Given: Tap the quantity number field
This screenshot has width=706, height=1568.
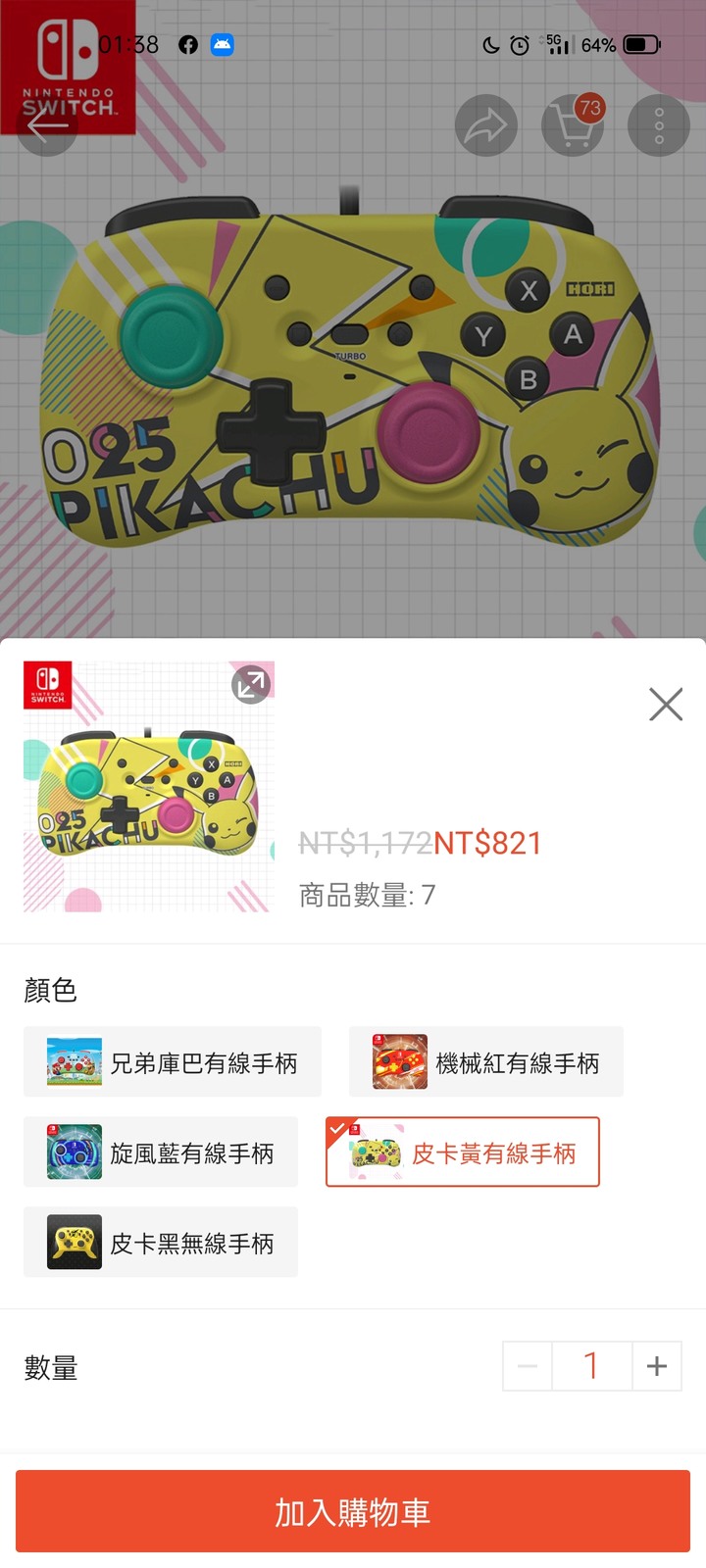Looking at the screenshot, I should (591, 1365).
